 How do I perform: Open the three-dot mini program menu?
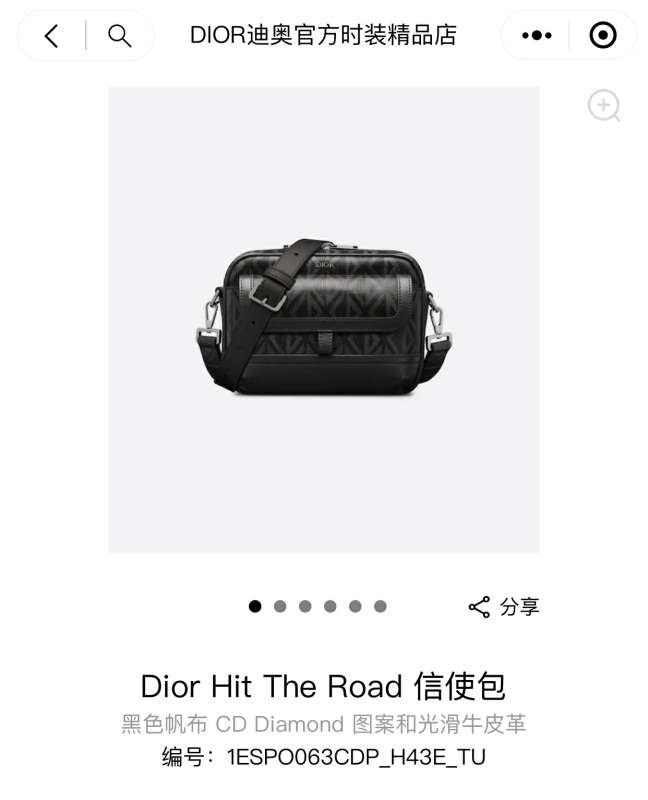[537, 36]
